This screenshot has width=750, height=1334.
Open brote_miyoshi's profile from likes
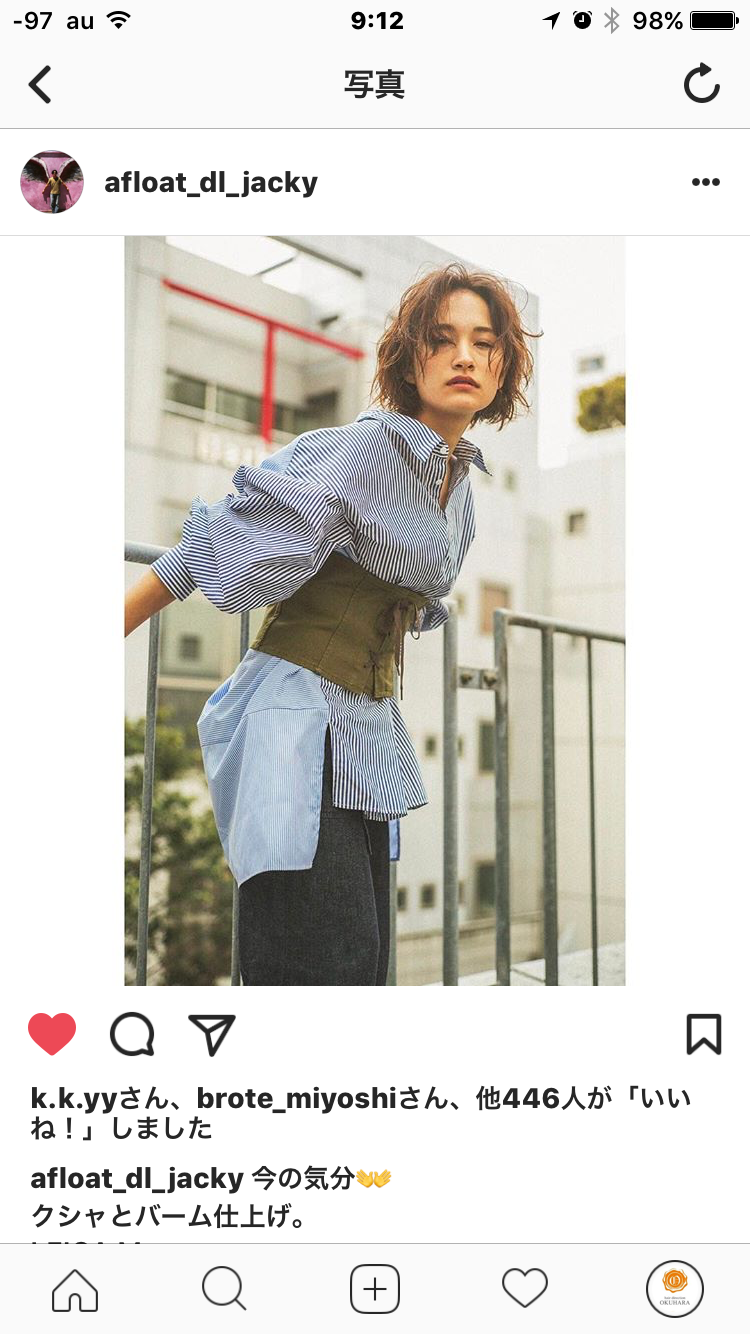pyautogui.click(x=298, y=1098)
